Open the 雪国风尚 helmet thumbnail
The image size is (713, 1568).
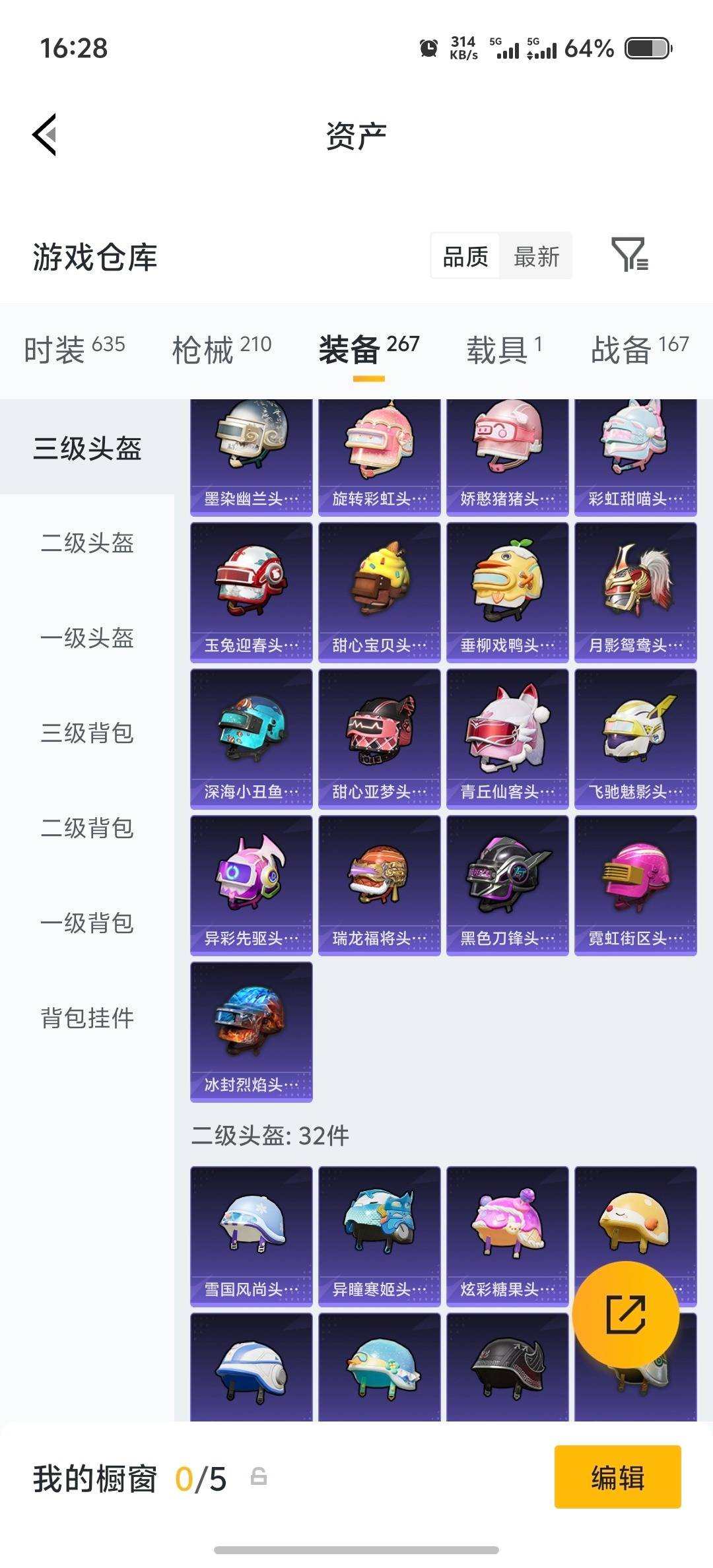pos(251,1234)
